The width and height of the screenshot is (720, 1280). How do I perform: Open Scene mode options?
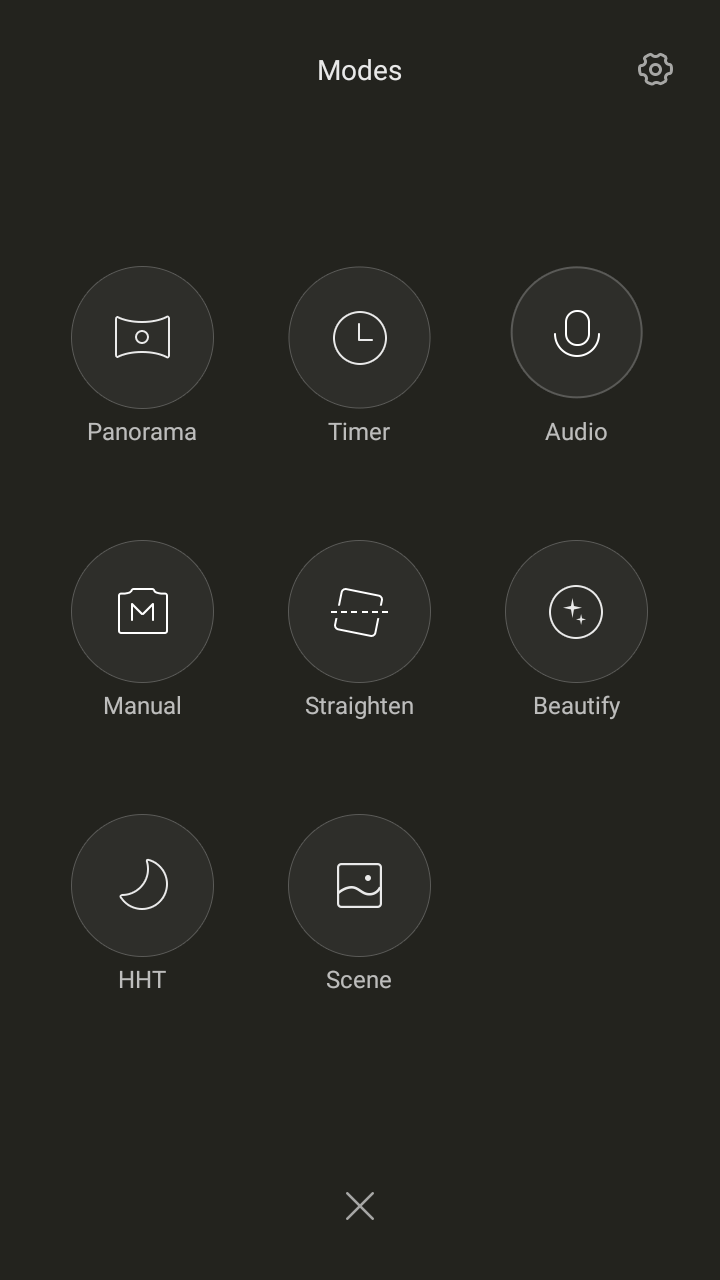[x=359, y=886]
